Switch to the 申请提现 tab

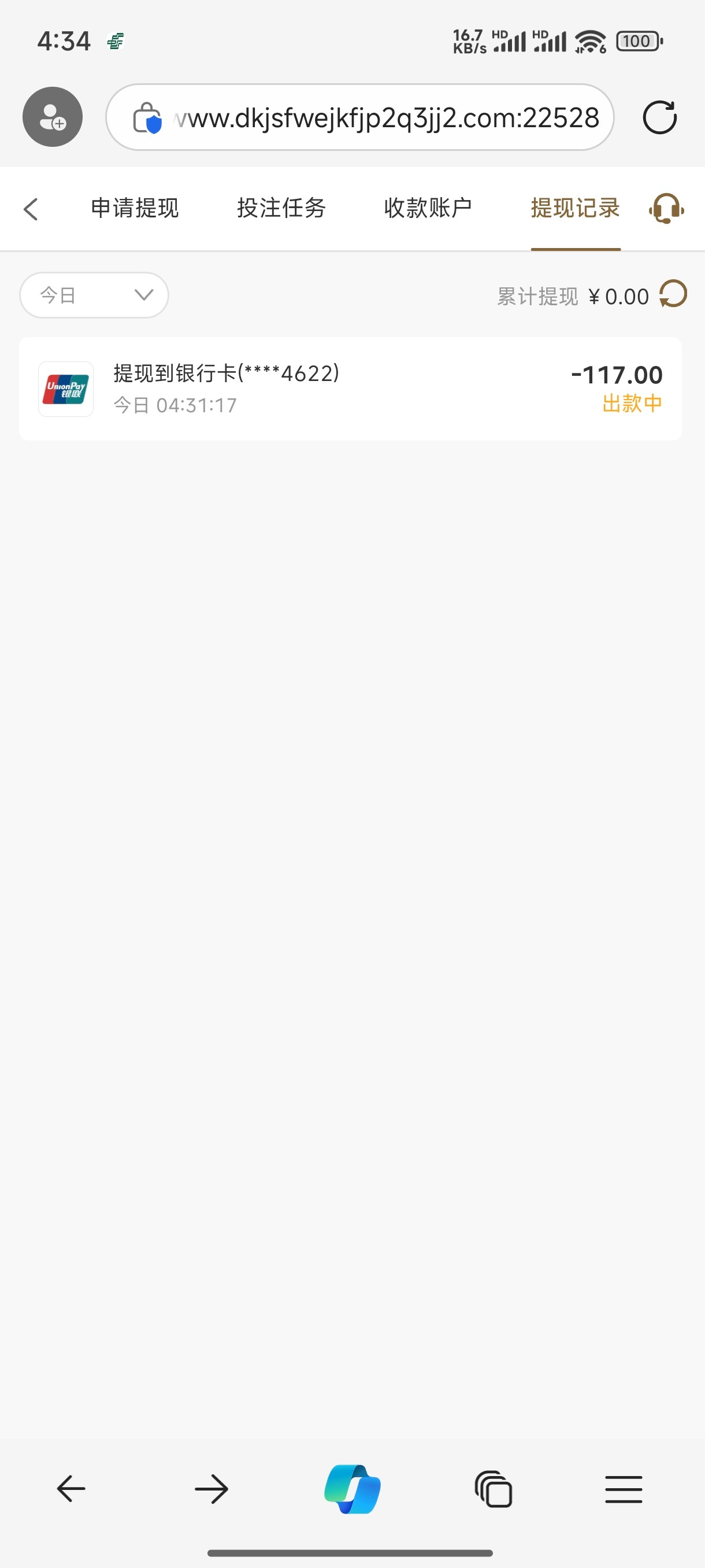pyautogui.click(x=135, y=208)
